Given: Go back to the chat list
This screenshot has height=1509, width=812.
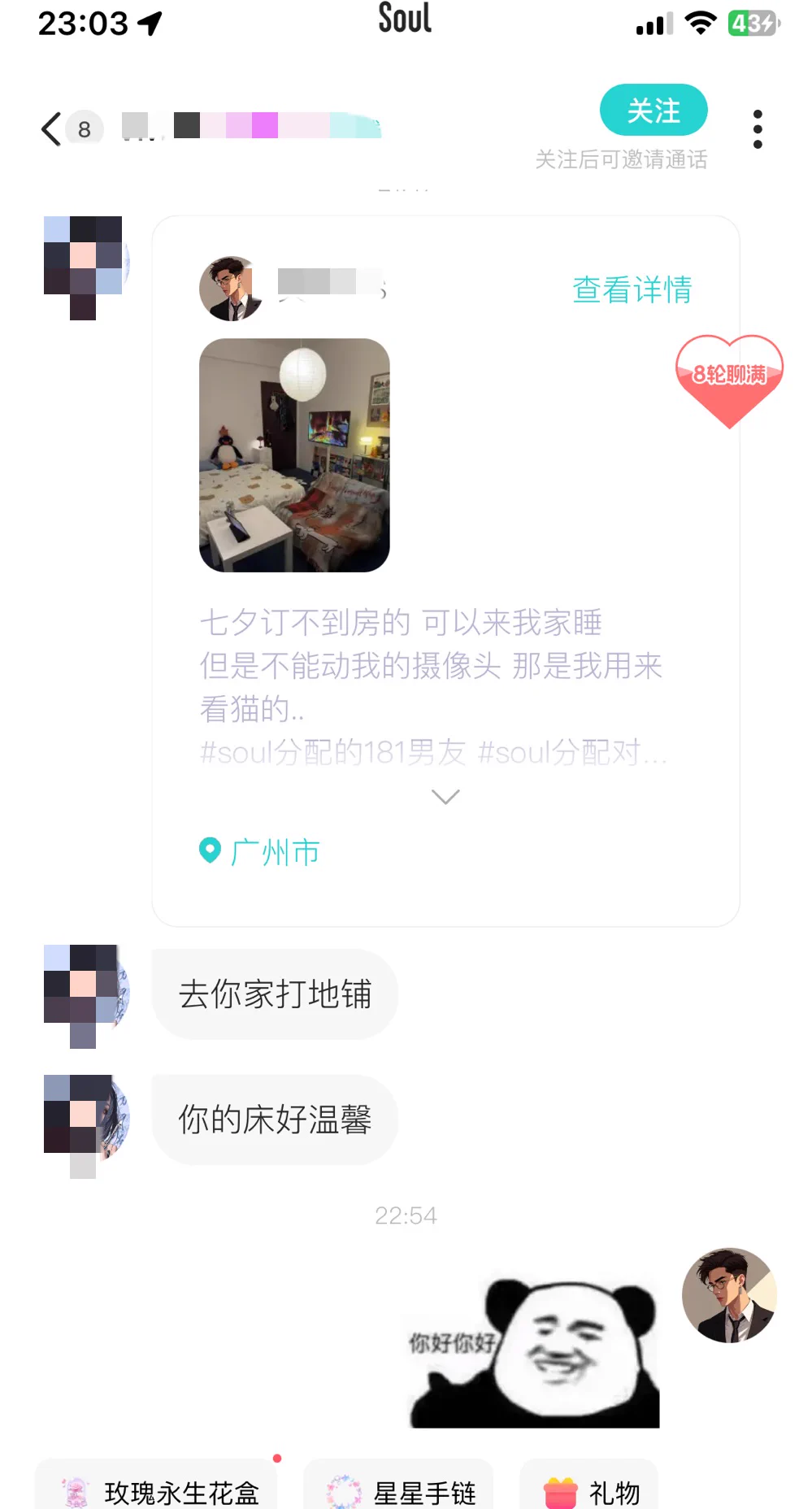Looking at the screenshot, I should [52, 129].
